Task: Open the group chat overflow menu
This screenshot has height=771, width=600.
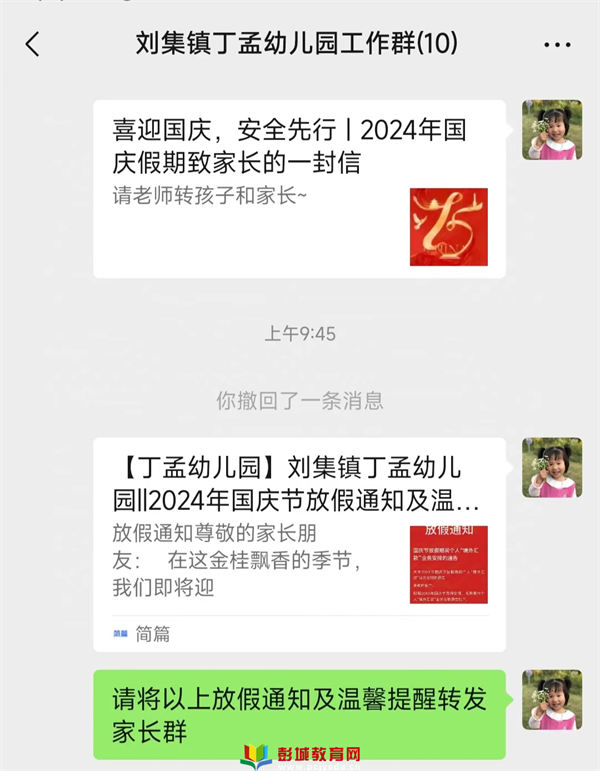Action: point(556,45)
